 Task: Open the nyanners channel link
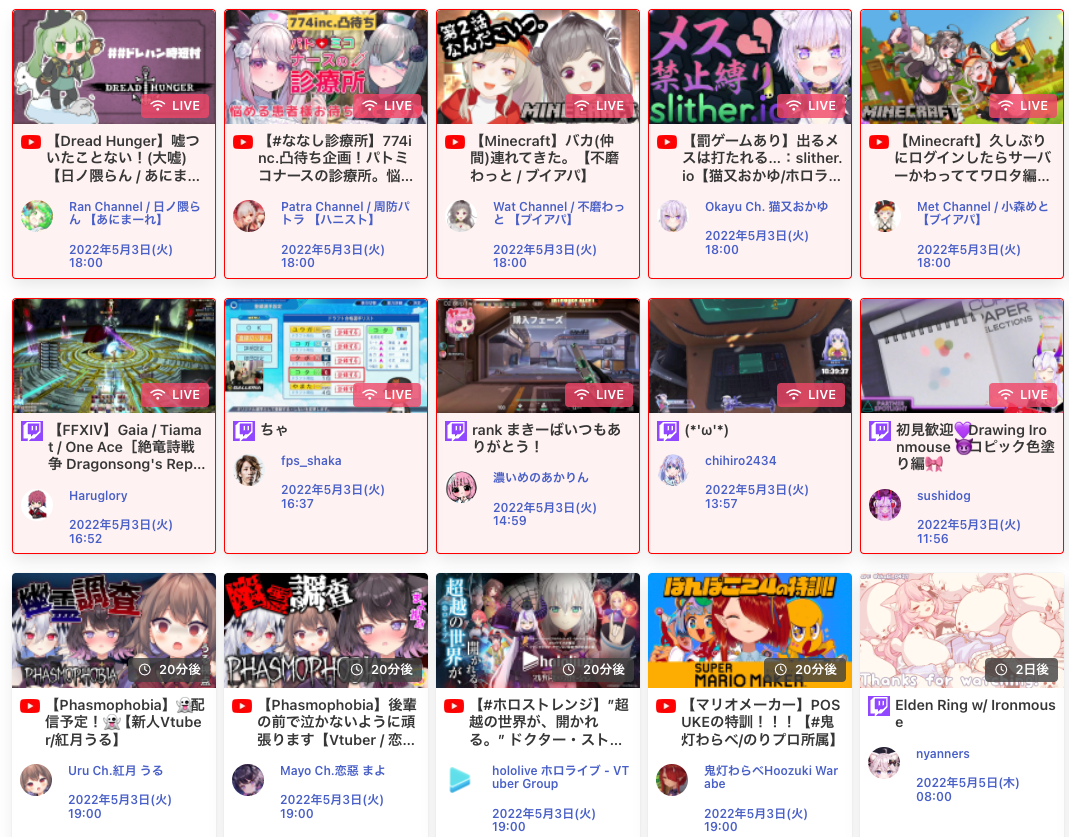tap(942, 754)
